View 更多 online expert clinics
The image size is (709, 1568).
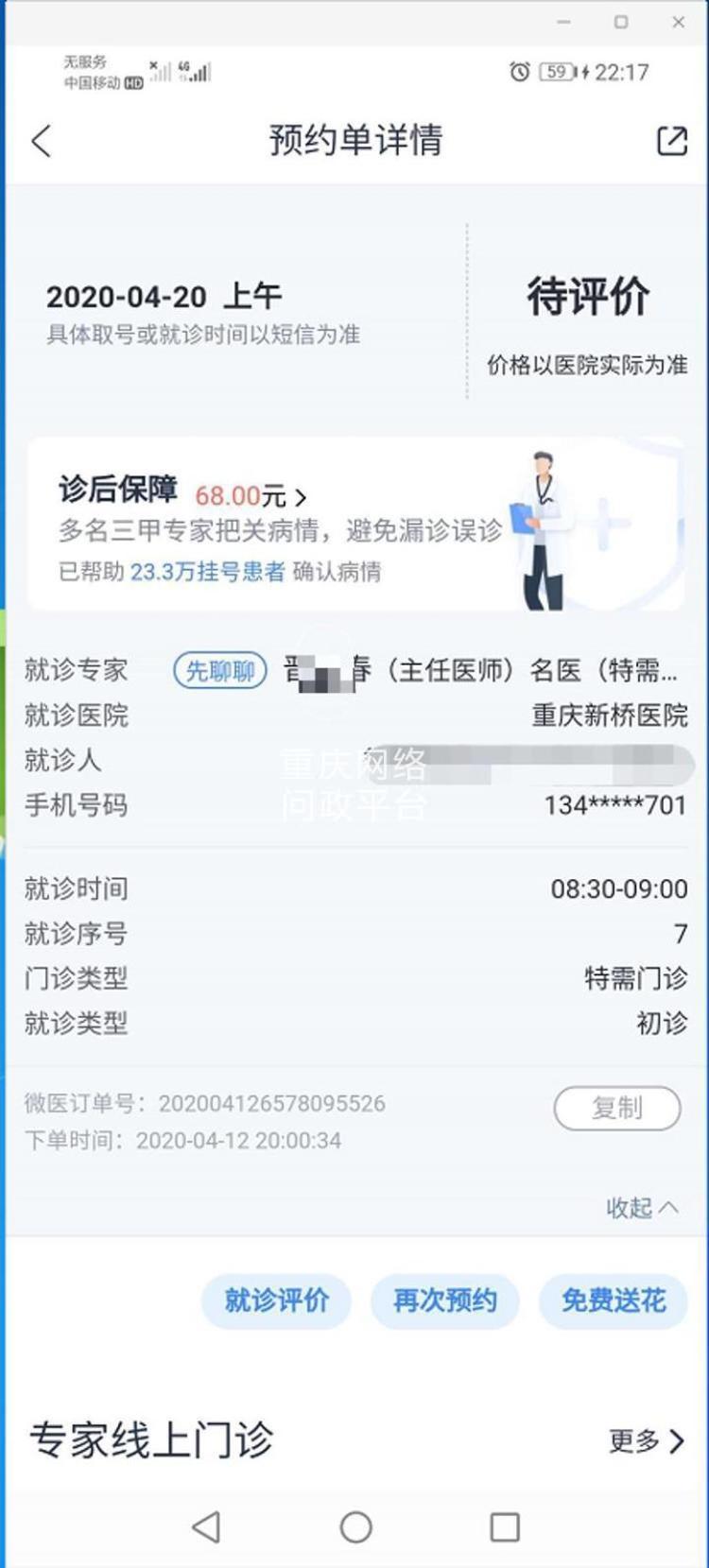[646, 1440]
